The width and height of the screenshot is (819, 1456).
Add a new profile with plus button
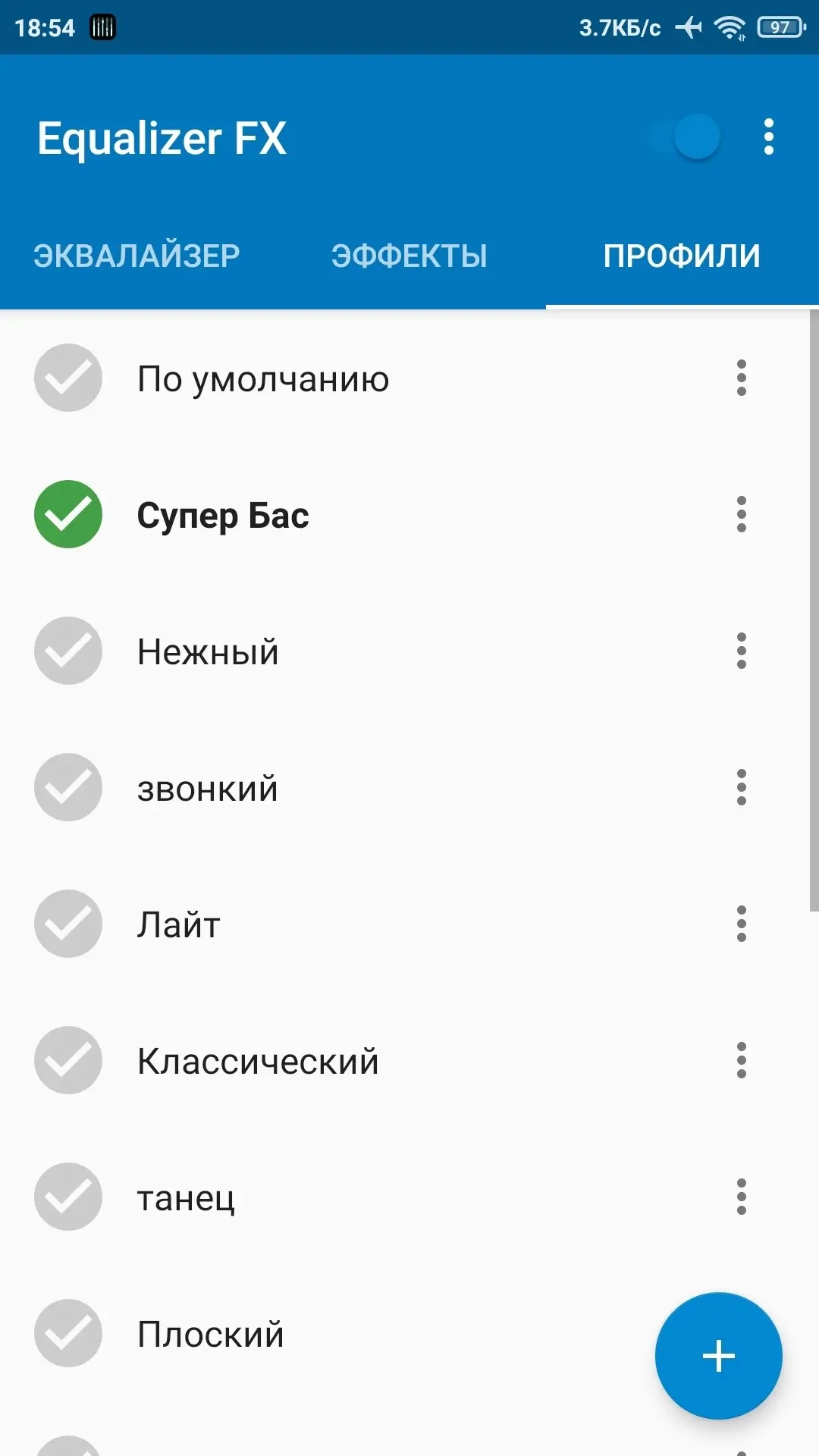(718, 1356)
